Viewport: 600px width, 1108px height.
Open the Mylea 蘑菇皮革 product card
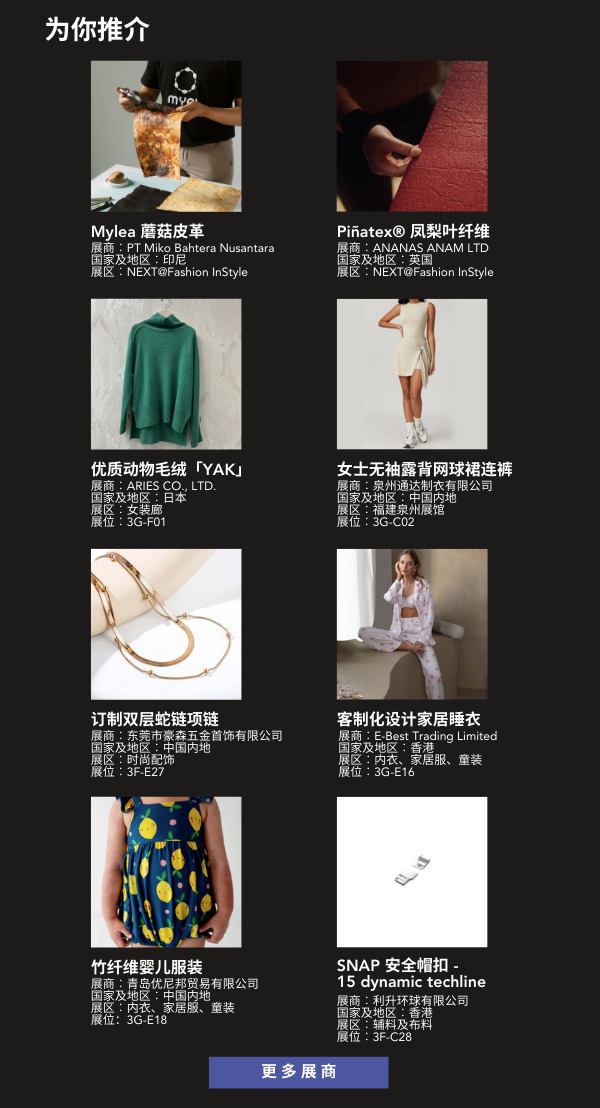pyautogui.click(x=166, y=136)
